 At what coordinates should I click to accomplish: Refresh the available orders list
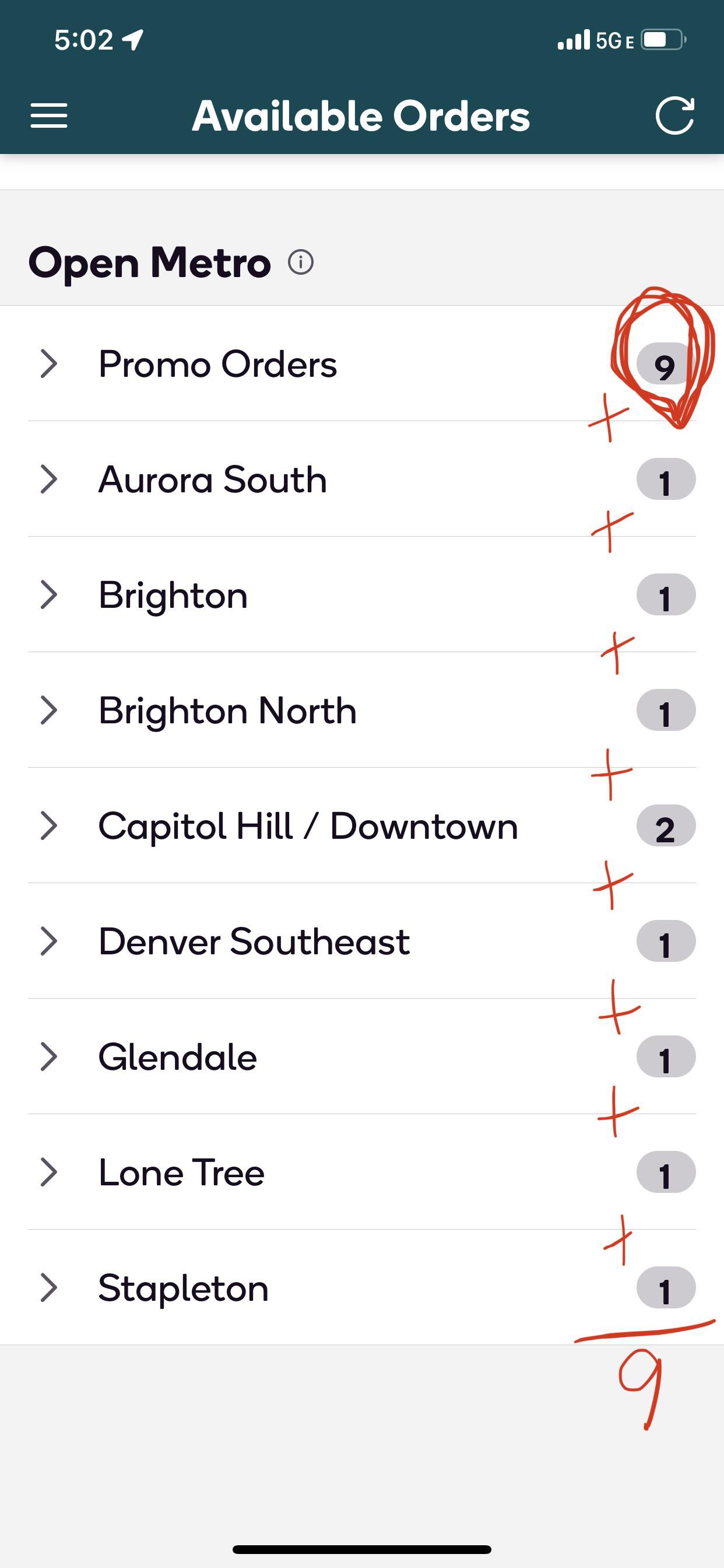(x=674, y=115)
